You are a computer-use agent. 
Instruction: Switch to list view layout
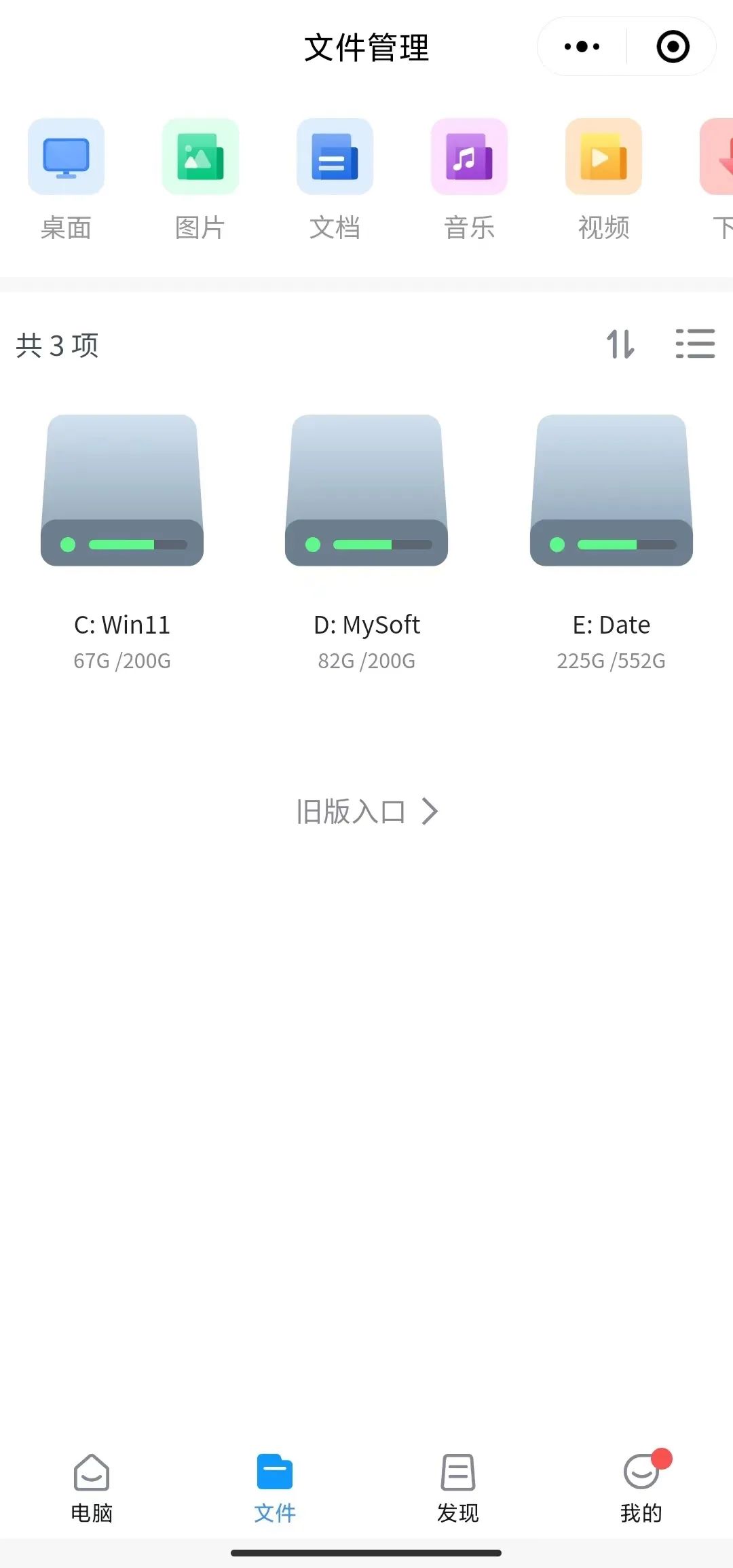click(695, 344)
